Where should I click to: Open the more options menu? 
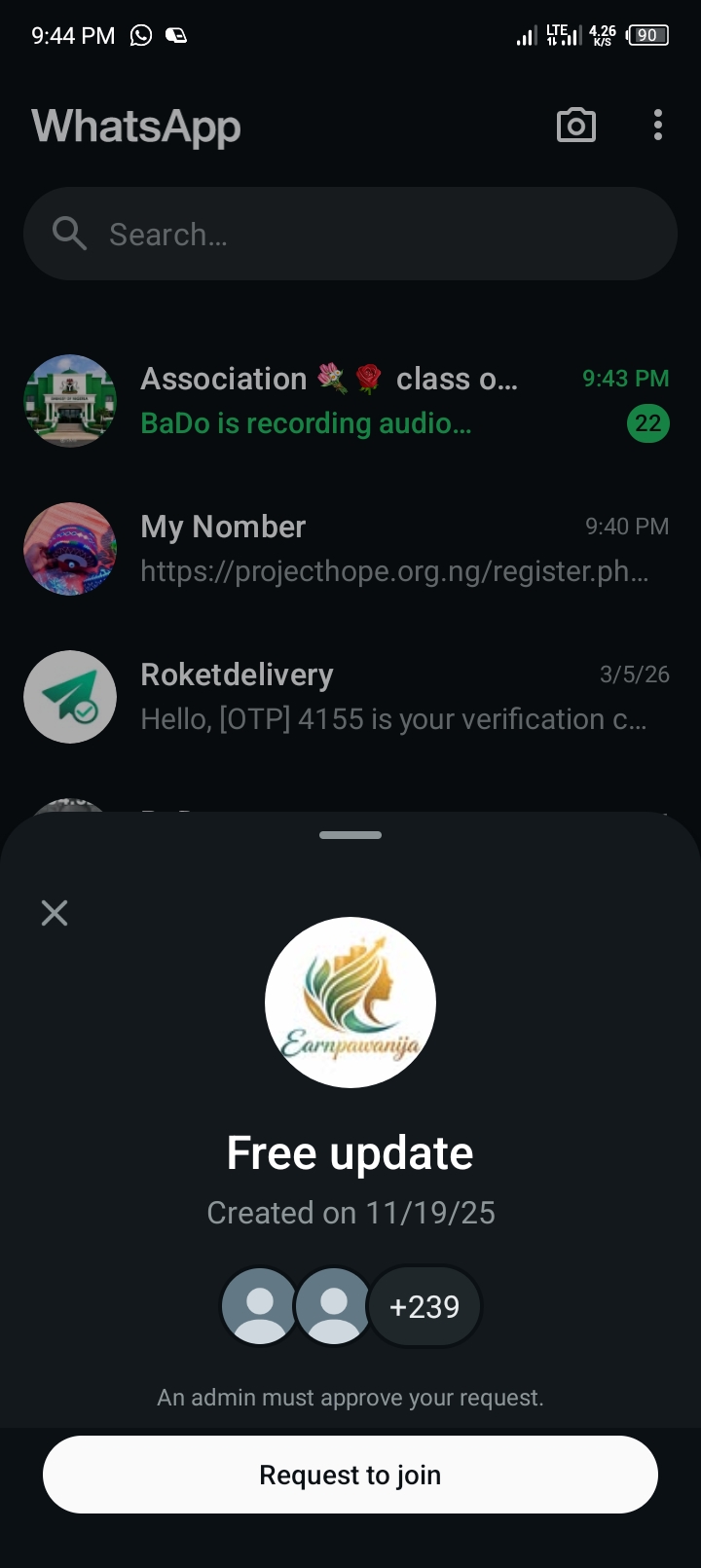pos(658,126)
